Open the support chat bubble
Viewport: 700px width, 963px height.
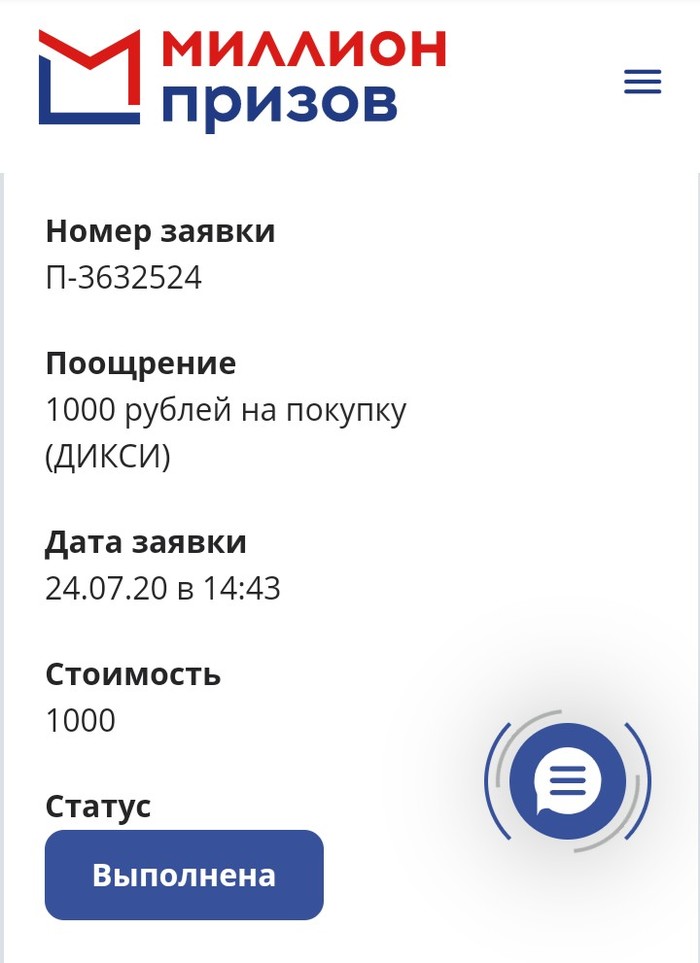567,781
